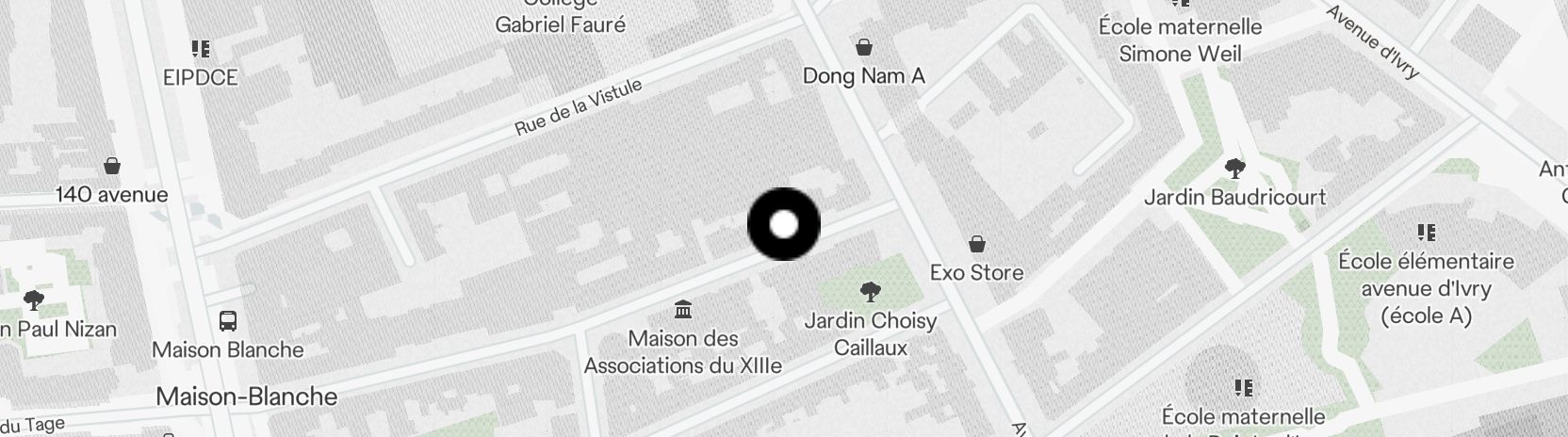Open Maison des Associations du XIIIe marker
The width and height of the screenshot is (1568, 437).
click(683, 309)
